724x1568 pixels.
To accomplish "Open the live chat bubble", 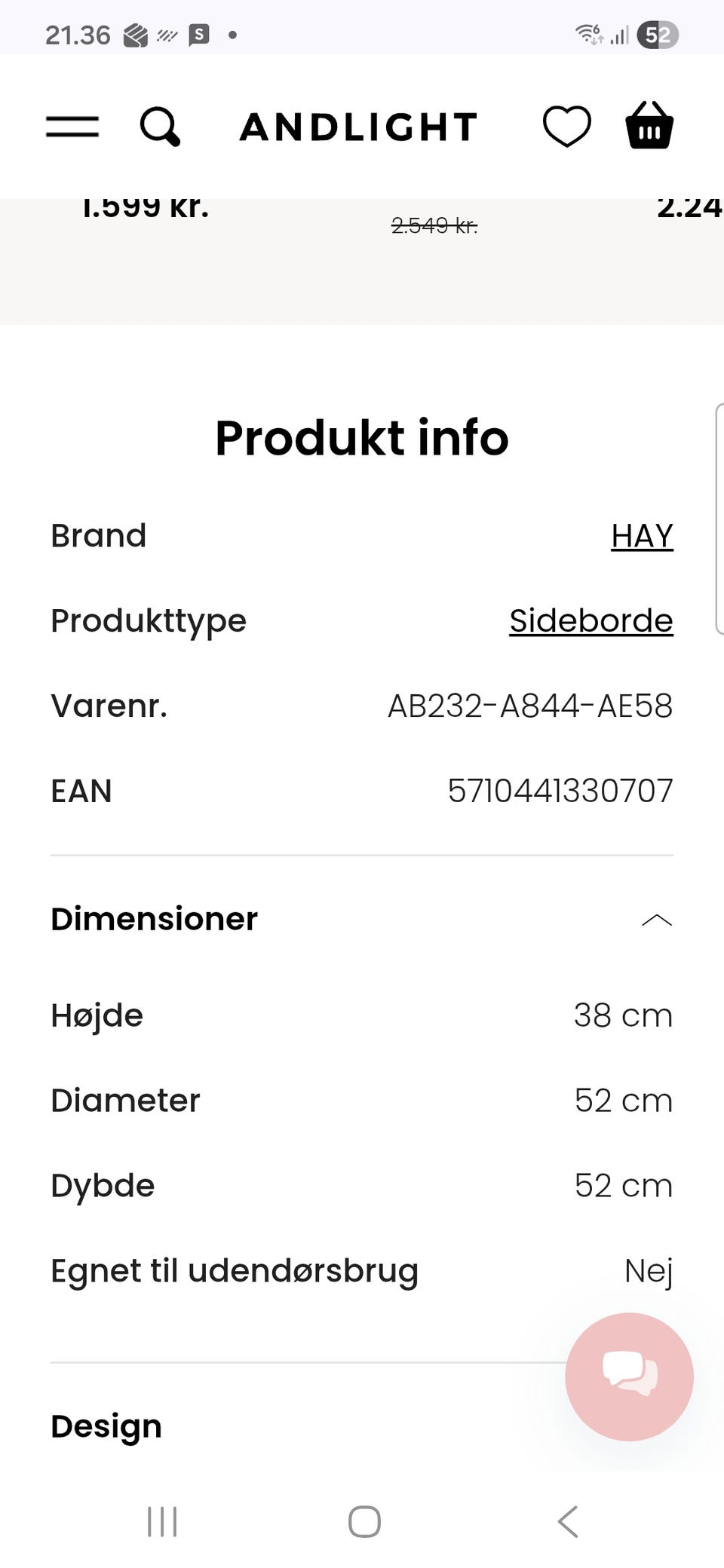I will tap(629, 1377).
